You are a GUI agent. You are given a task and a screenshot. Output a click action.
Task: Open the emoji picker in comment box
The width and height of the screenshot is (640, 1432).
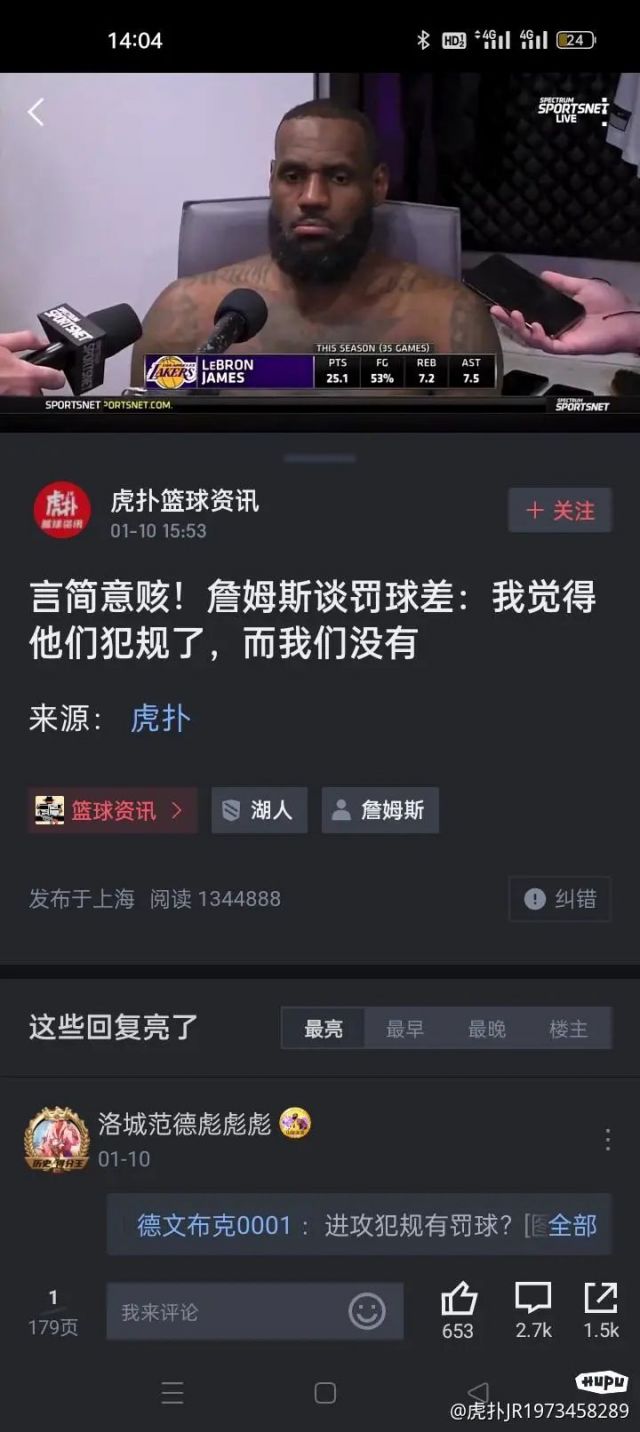pyautogui.click(x=367, y=1311)
